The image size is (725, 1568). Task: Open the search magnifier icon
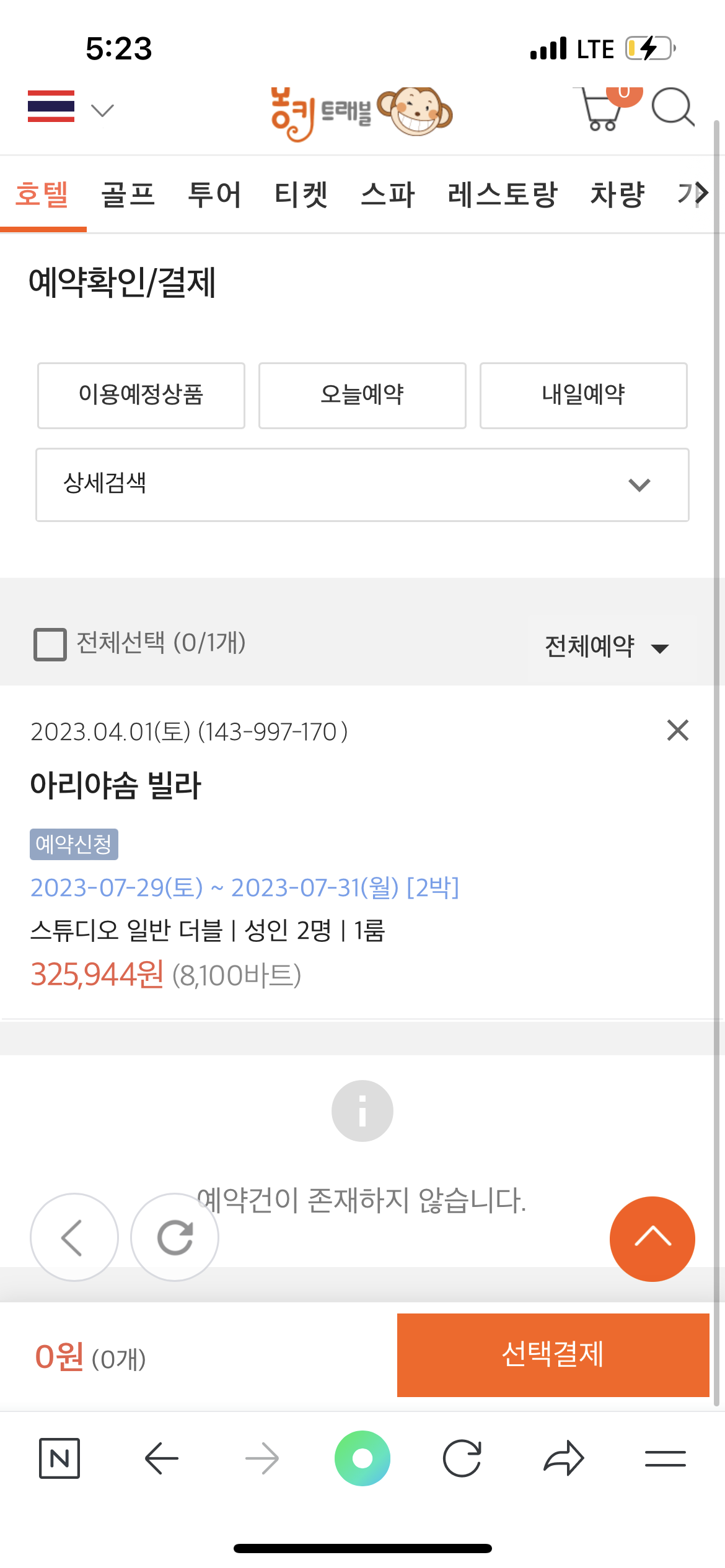[x=673, y=108]
